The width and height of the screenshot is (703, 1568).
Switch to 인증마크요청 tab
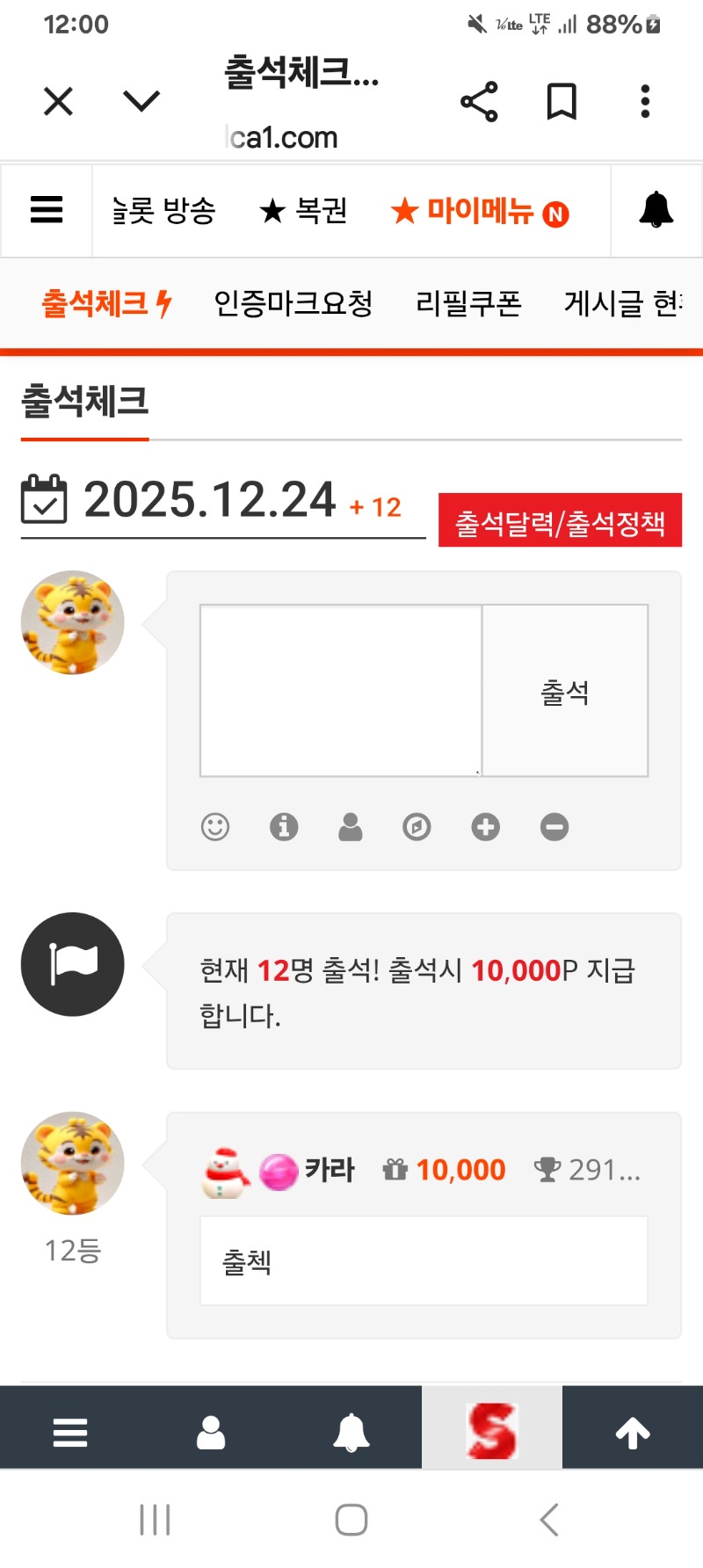[294, 303]
